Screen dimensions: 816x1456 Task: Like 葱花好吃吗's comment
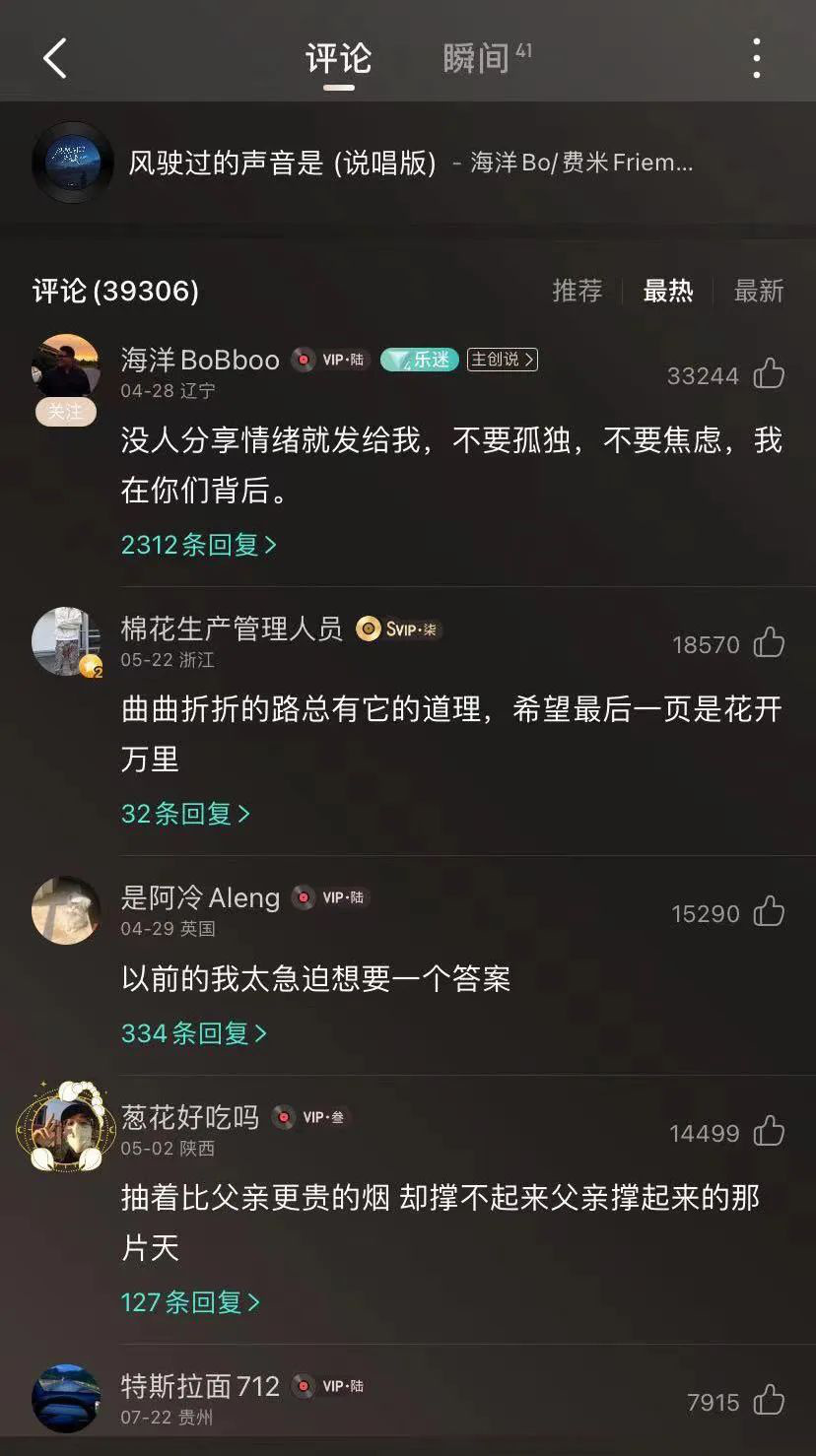point(769,1132)
